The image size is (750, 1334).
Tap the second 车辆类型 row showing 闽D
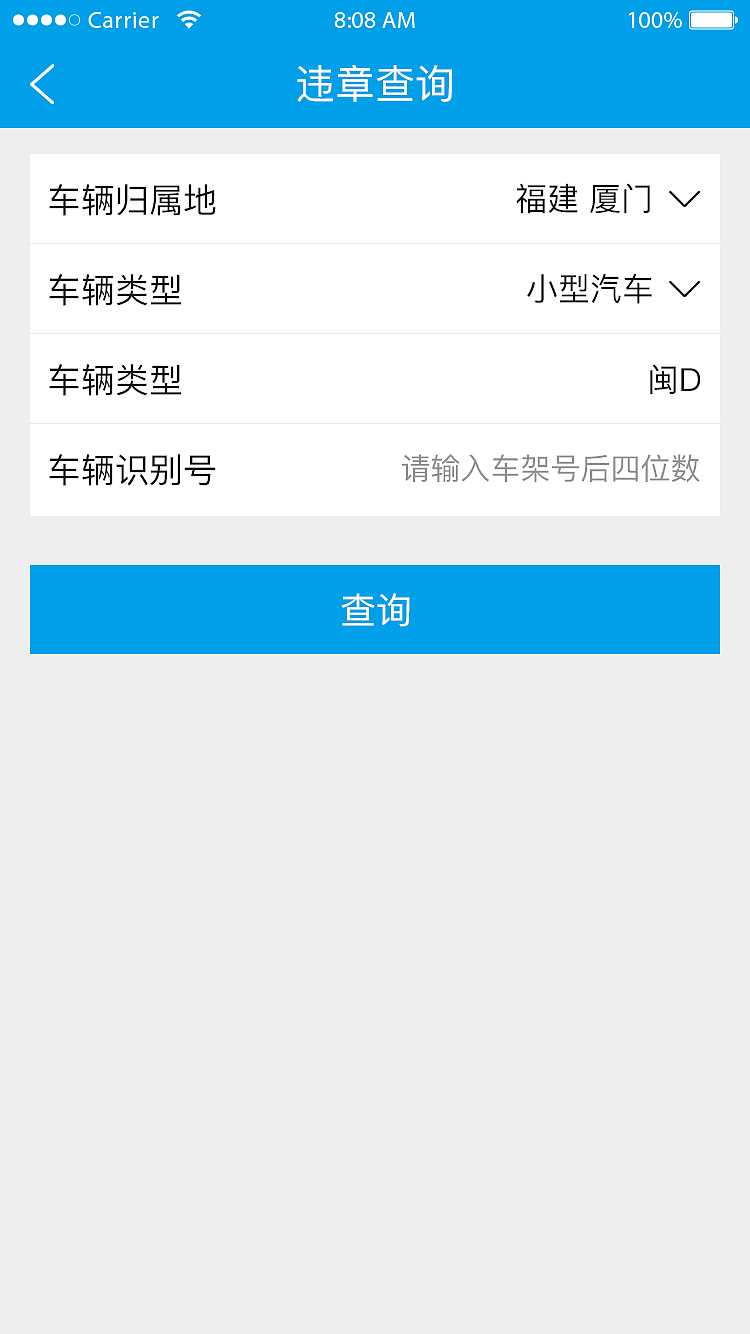[x=375, y=379]
